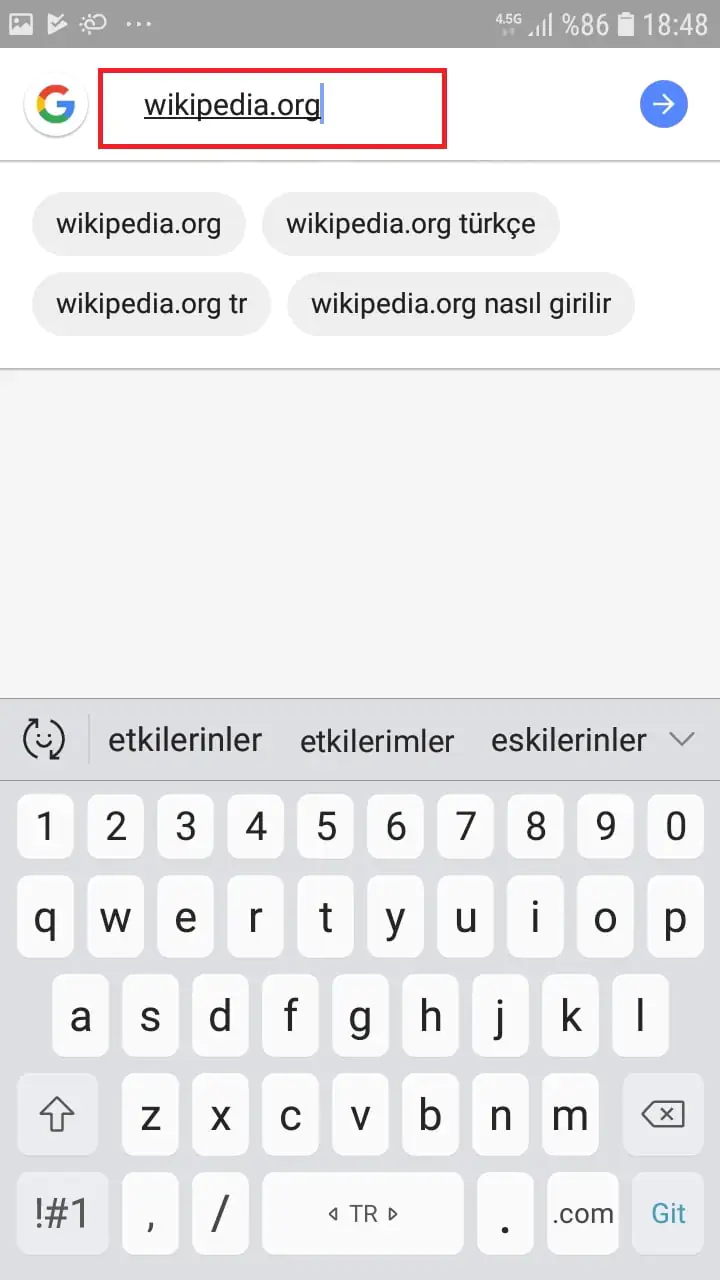Expand more keyboard word suggestions
720x1280 pixels.
click(x=682, y=740)
